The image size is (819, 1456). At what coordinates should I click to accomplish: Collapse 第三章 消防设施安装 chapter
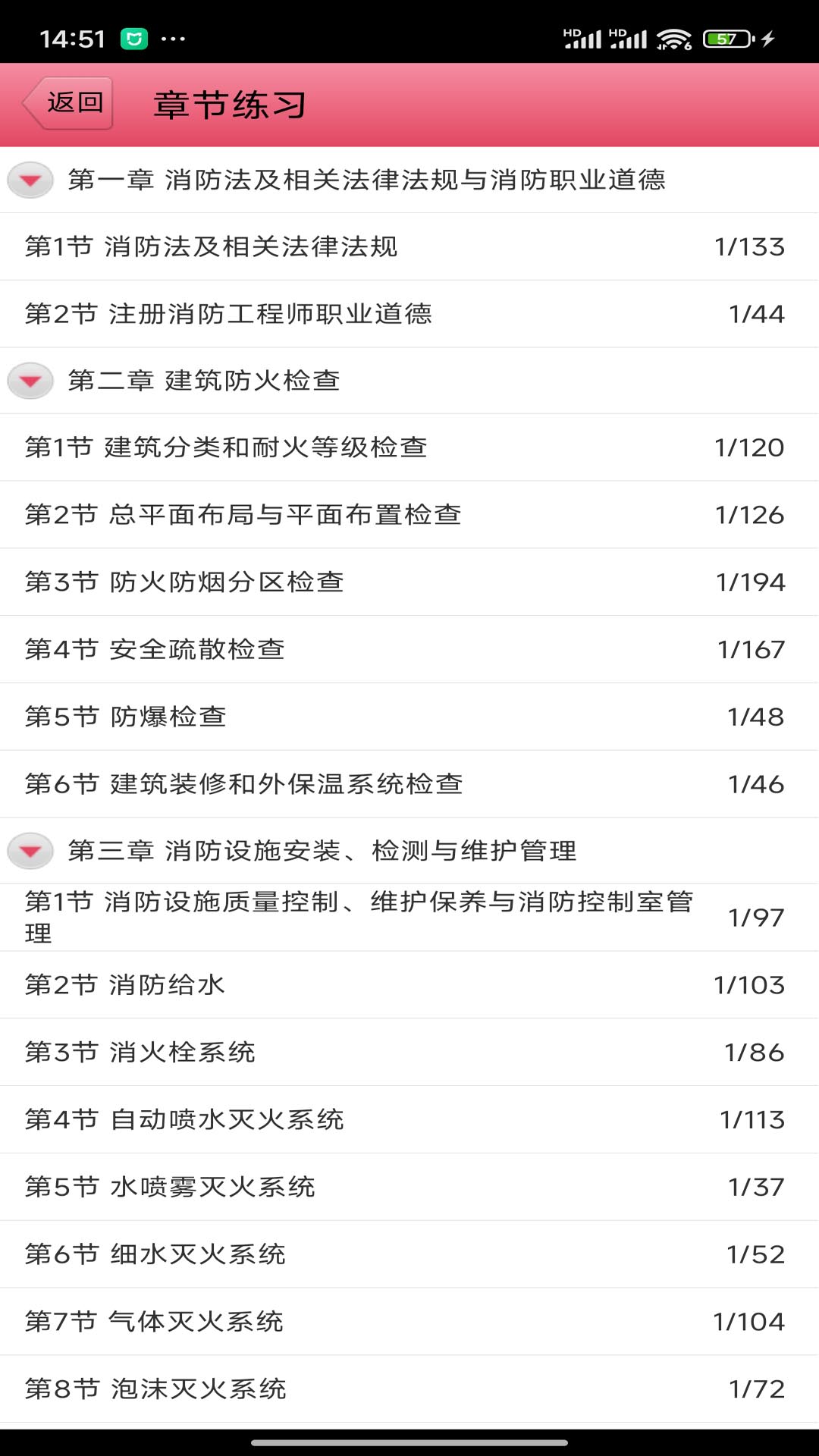click(30, 851)
